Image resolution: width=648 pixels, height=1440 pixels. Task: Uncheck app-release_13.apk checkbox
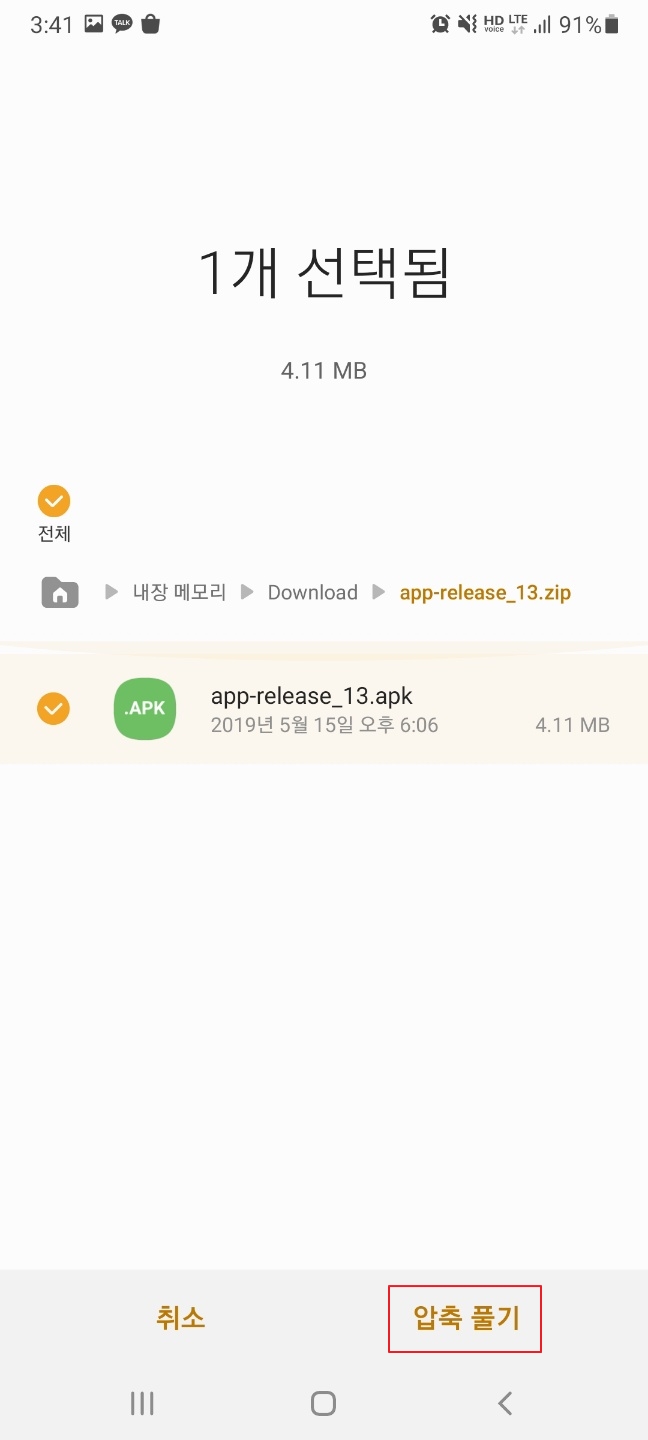click(x=54, y=709)
